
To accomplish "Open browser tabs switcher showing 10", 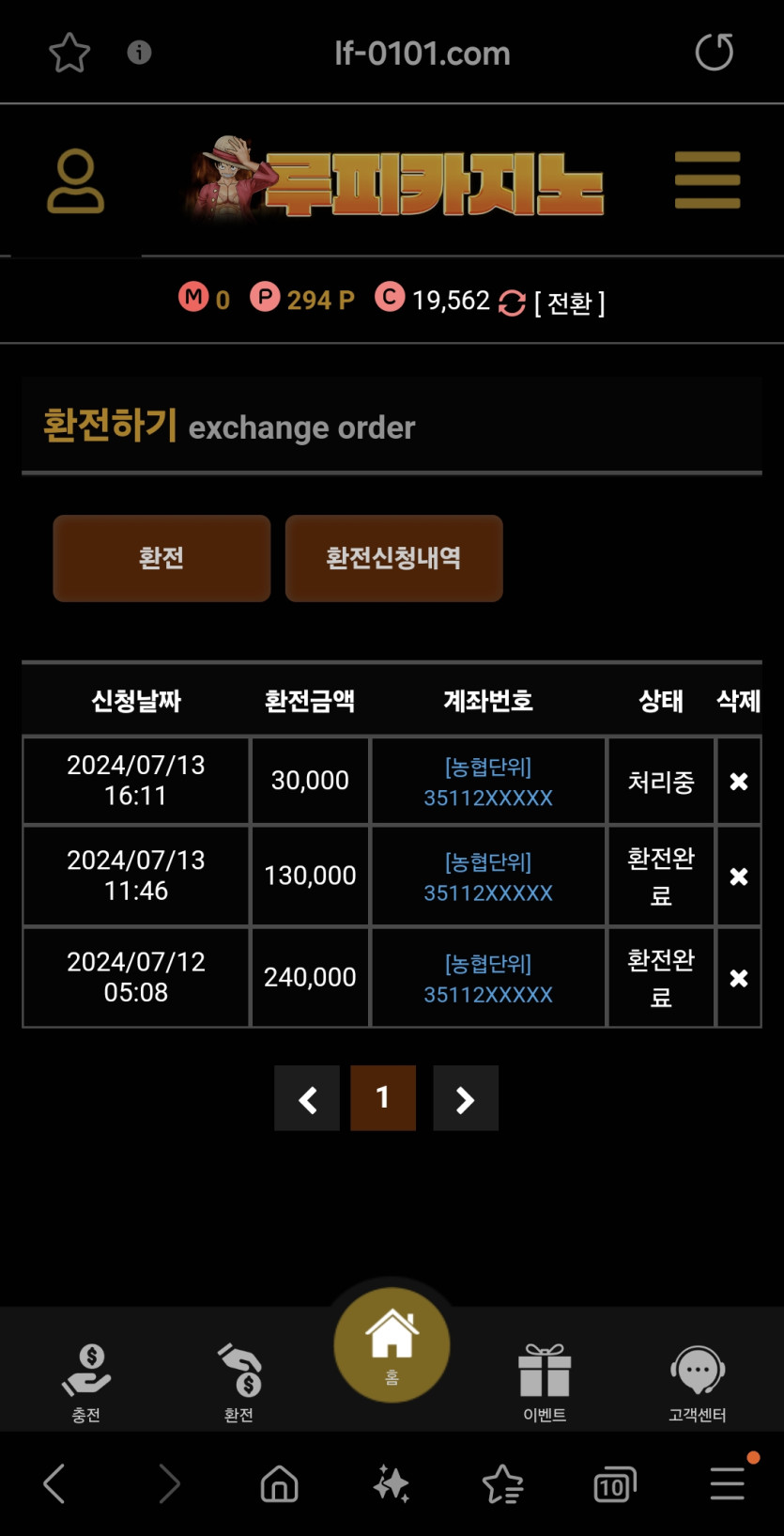I will (x=615, y=1484).
